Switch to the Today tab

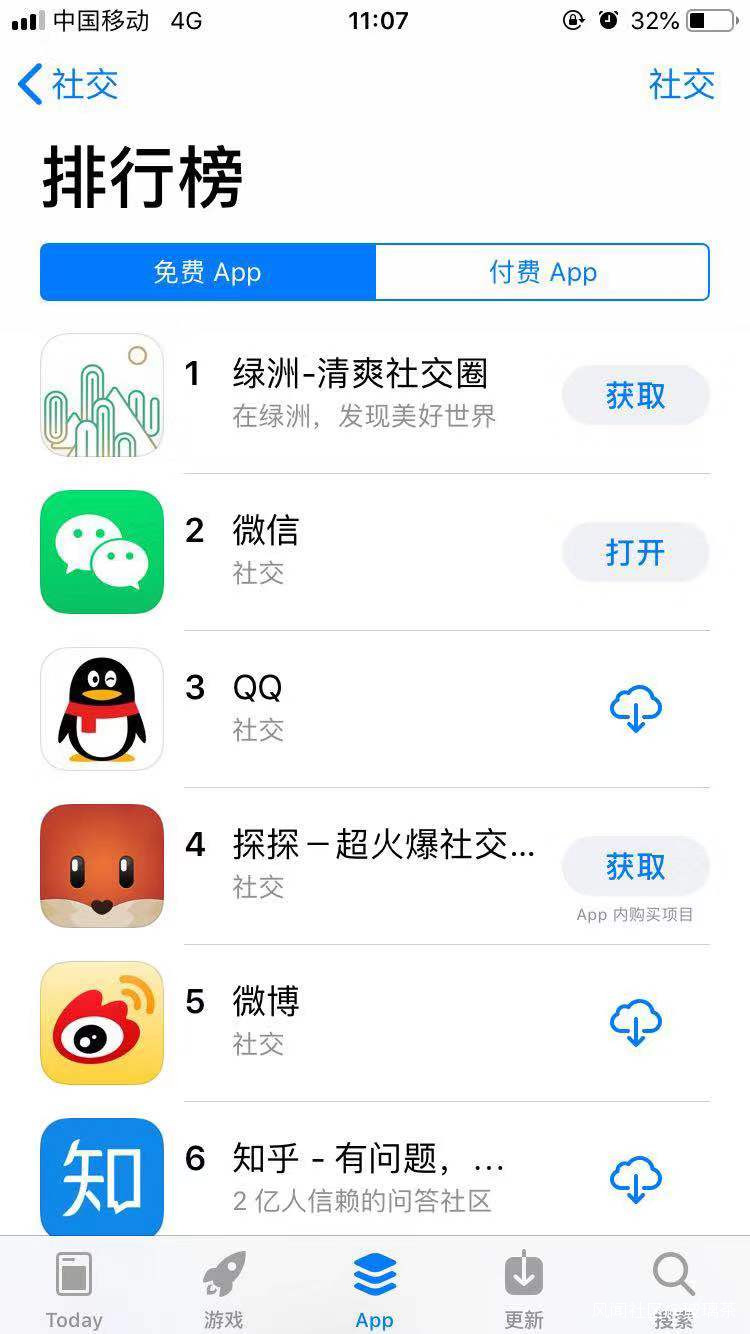pyautogui.click(x=74, y=1290)
